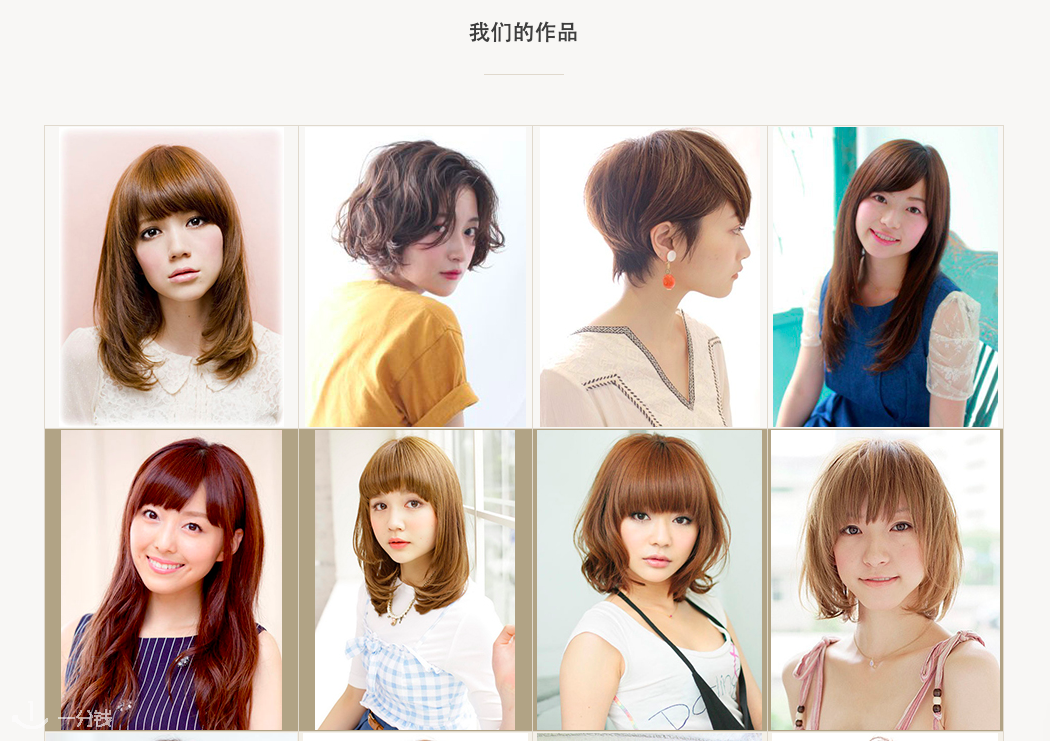Screen dimensions: 1050x741
Task: Open the photo with the blue dress
Action: point(885,277)
